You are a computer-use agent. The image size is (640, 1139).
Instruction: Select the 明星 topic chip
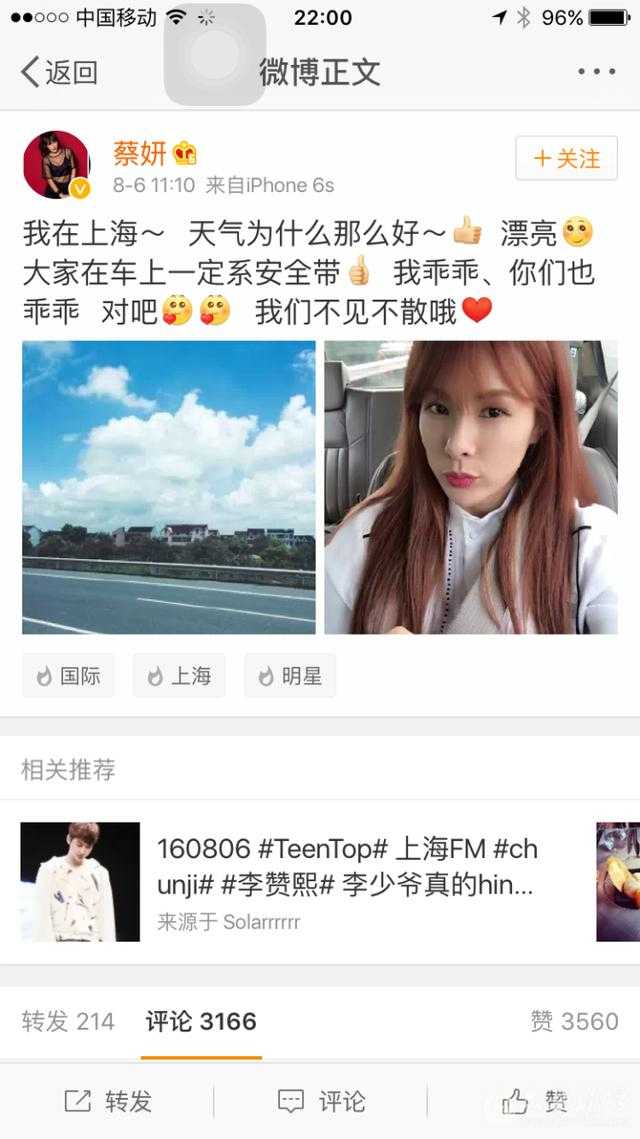pos(290,676)
